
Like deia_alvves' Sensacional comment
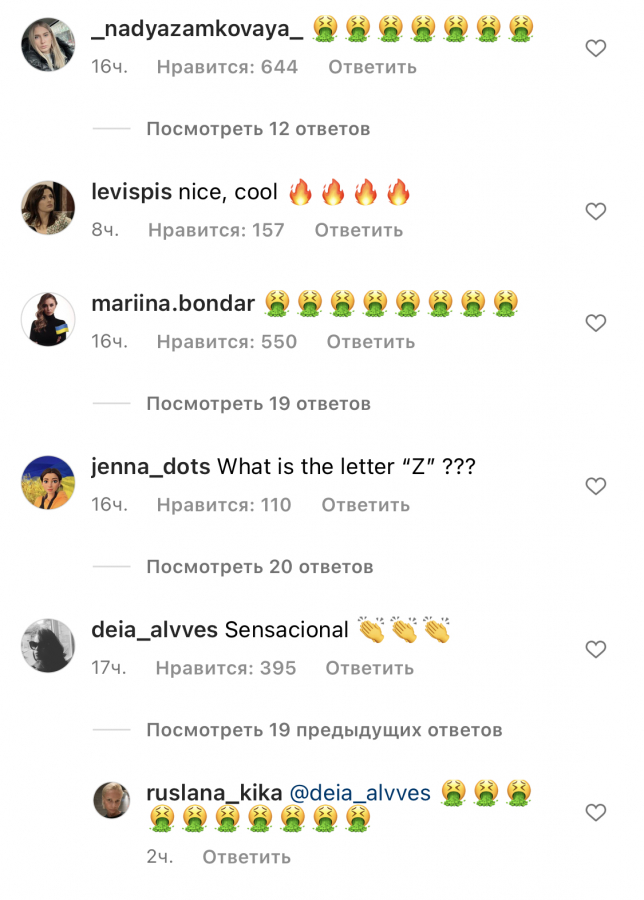(x=595, y=650)
